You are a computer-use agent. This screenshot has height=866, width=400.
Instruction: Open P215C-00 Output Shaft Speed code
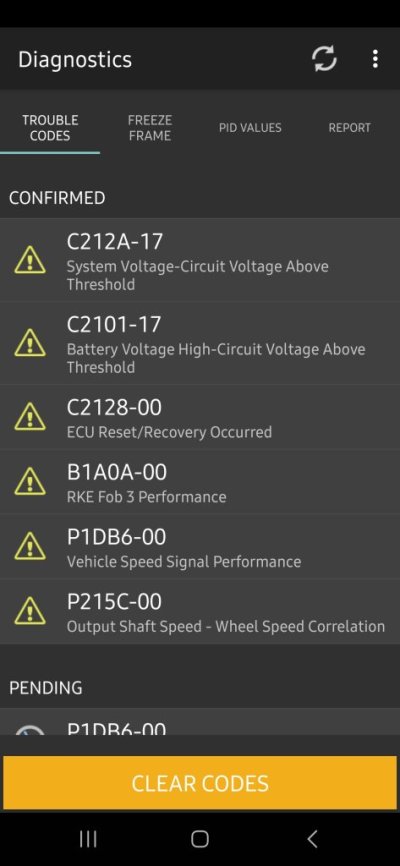point(200,611)
